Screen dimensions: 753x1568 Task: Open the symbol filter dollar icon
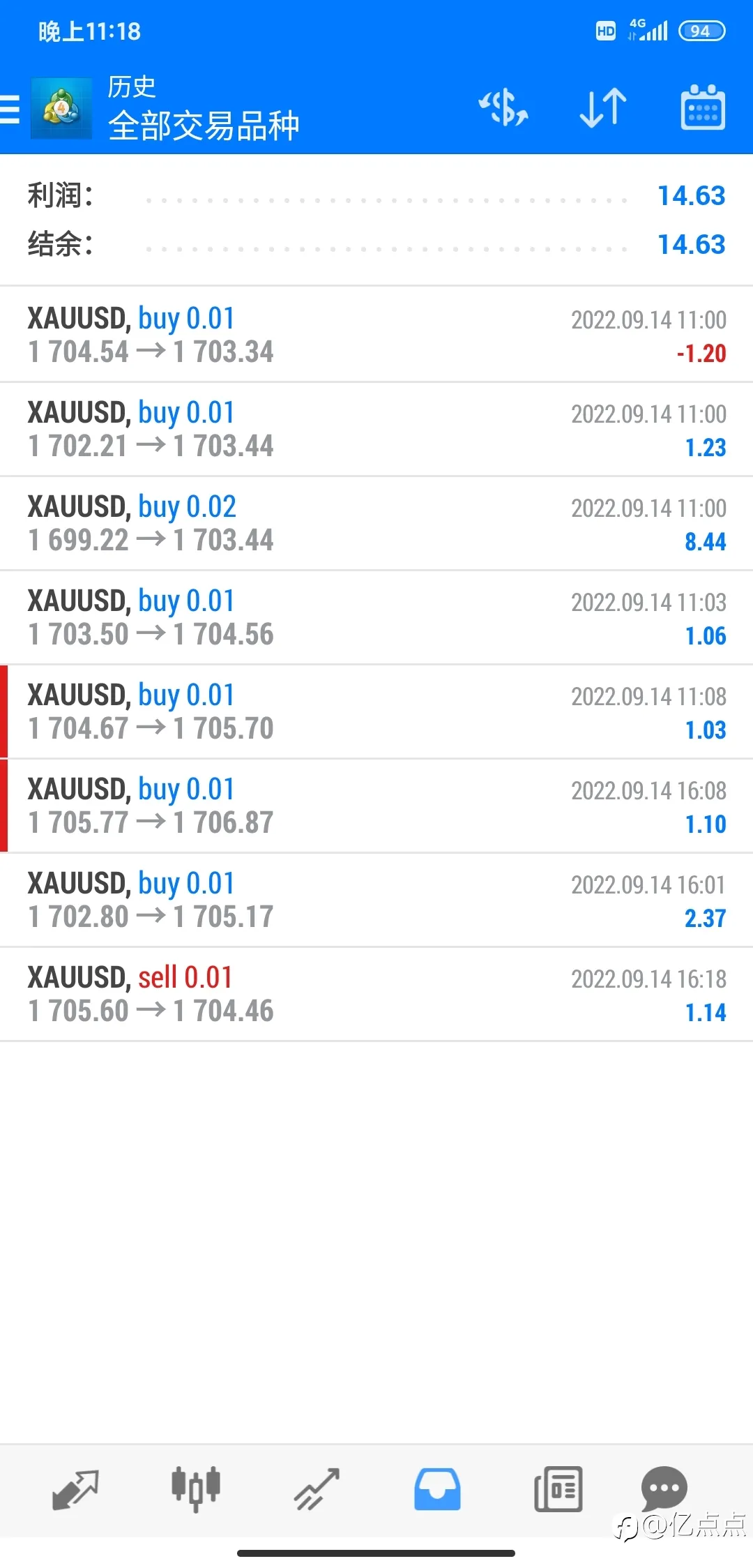[x=503, y=108]
